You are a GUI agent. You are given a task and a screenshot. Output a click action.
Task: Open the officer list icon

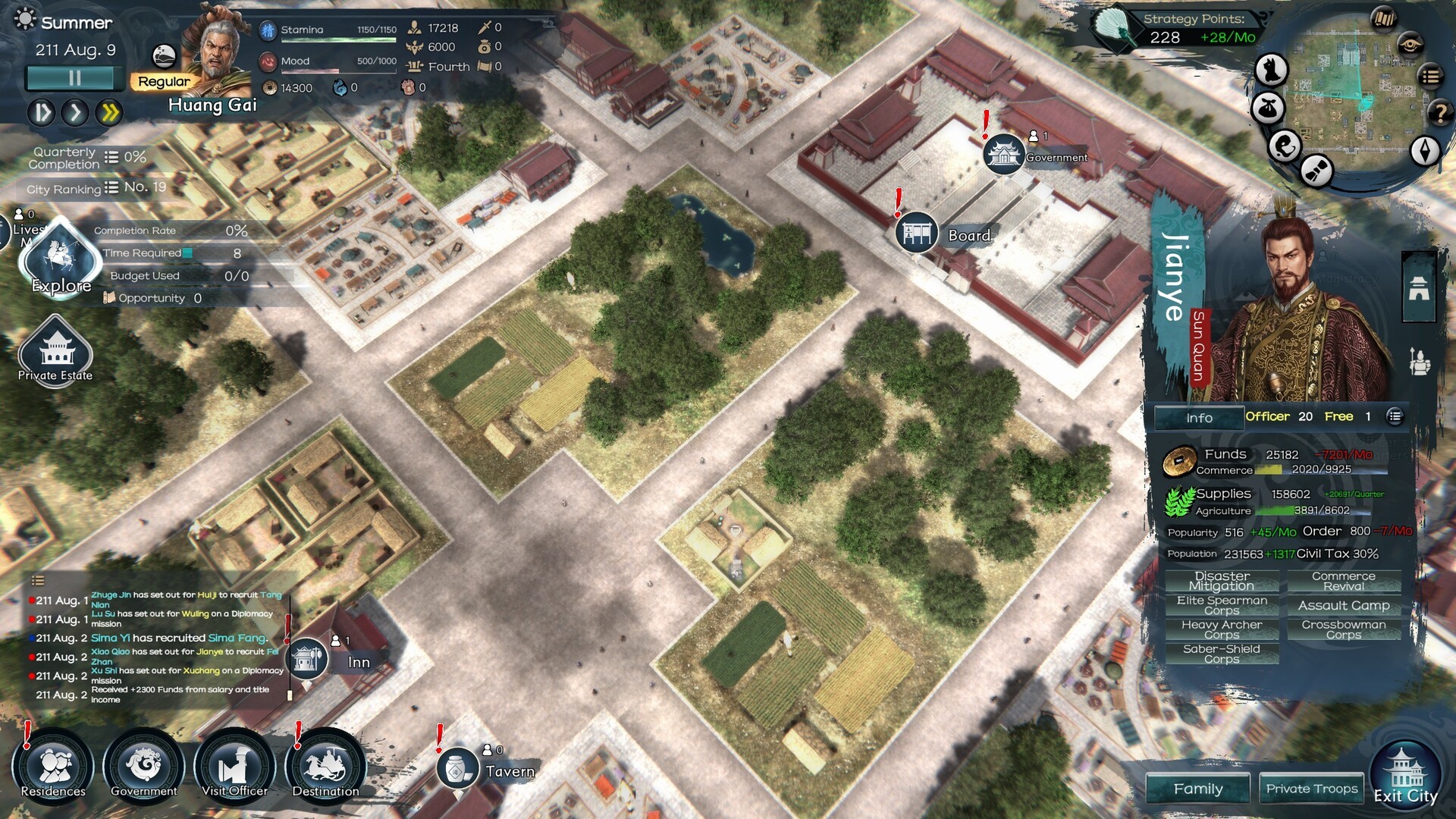[x=1395, y=416]
